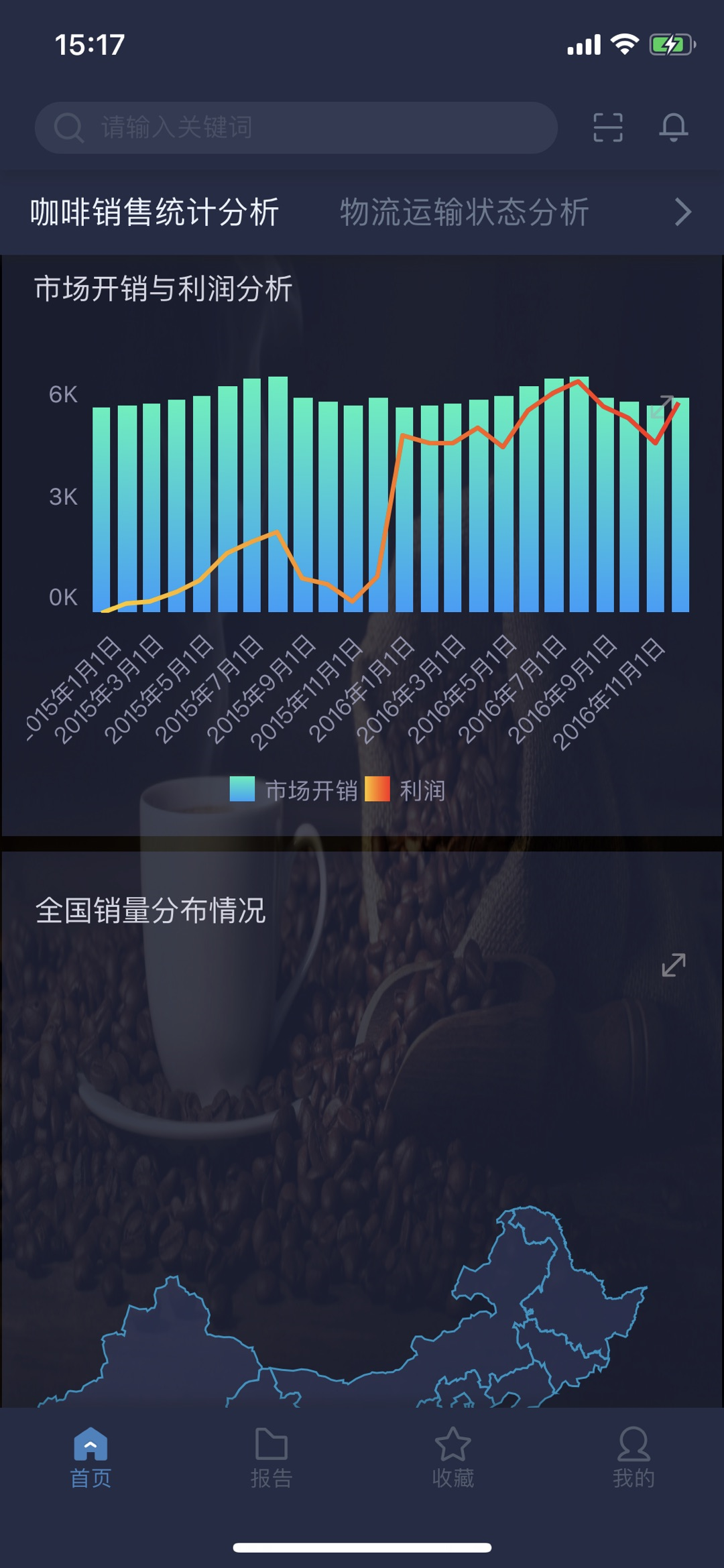Toggle the 利润 legend series

click(406, 790)
